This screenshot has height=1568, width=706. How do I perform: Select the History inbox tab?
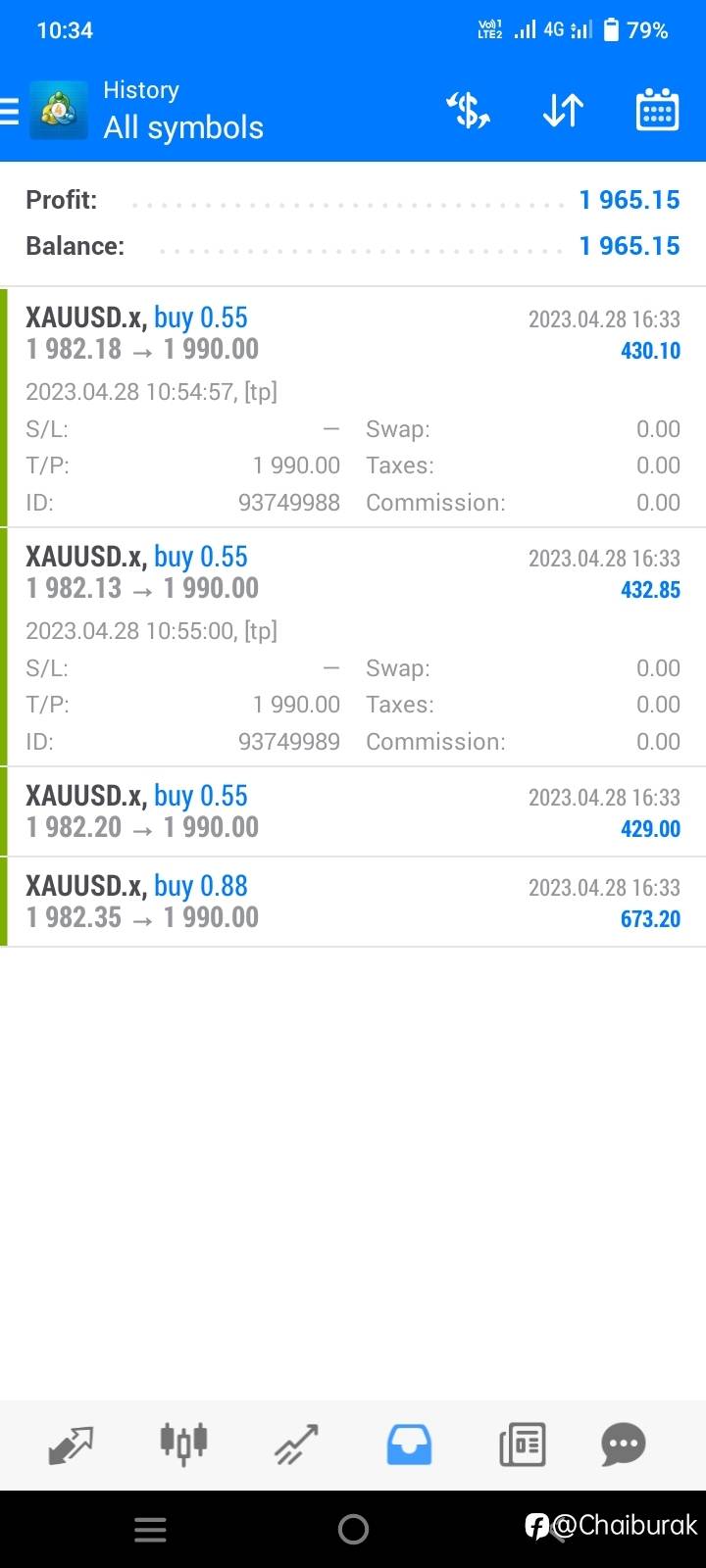pos(409,1445)
